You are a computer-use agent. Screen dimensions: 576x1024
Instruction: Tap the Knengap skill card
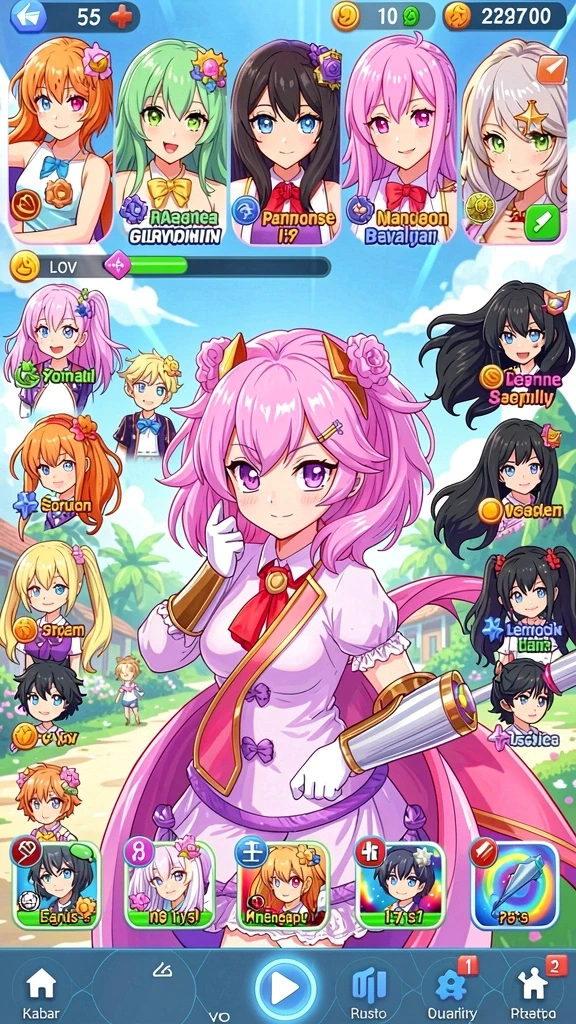282,885
